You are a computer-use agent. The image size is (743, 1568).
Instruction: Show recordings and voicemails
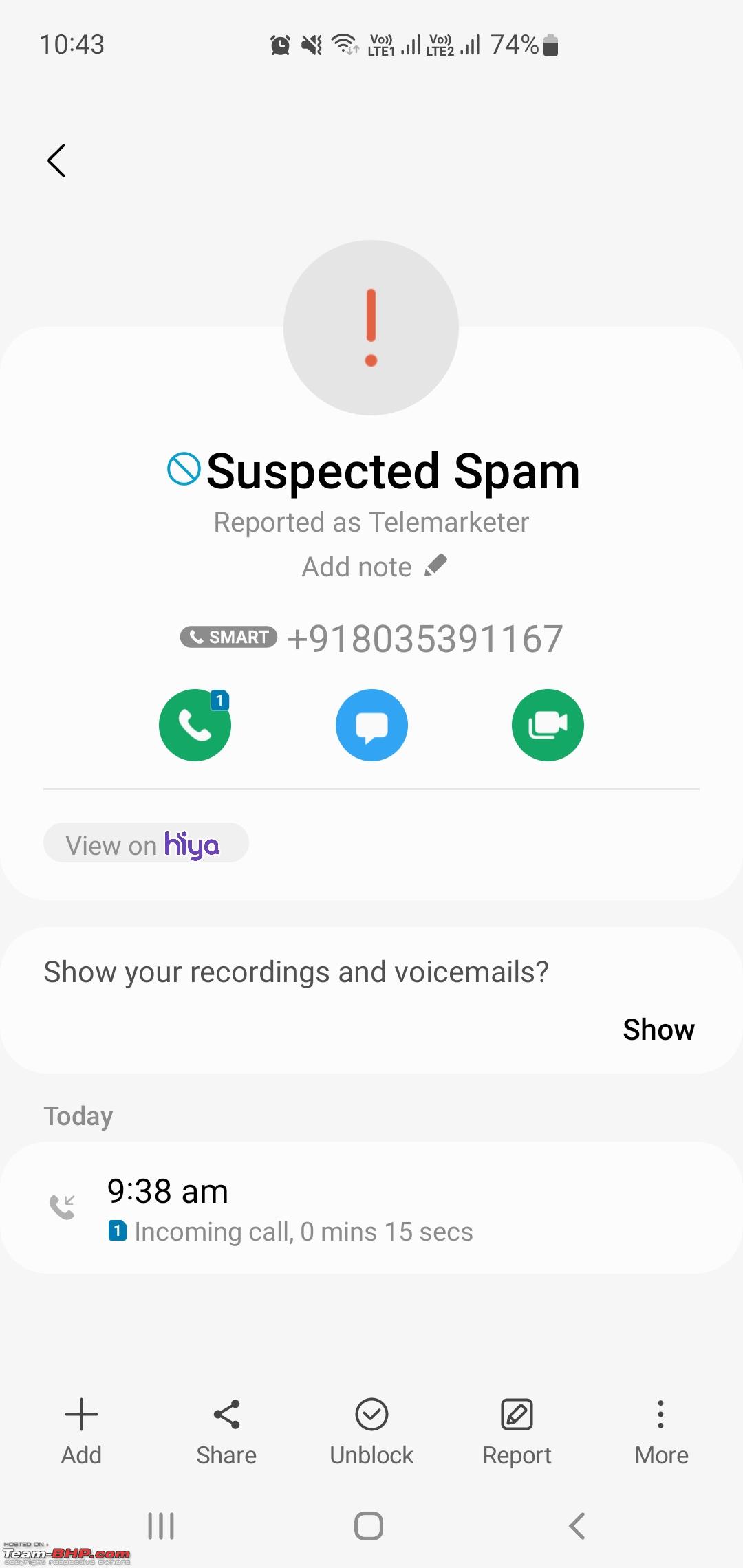[x=658, y=1030]
